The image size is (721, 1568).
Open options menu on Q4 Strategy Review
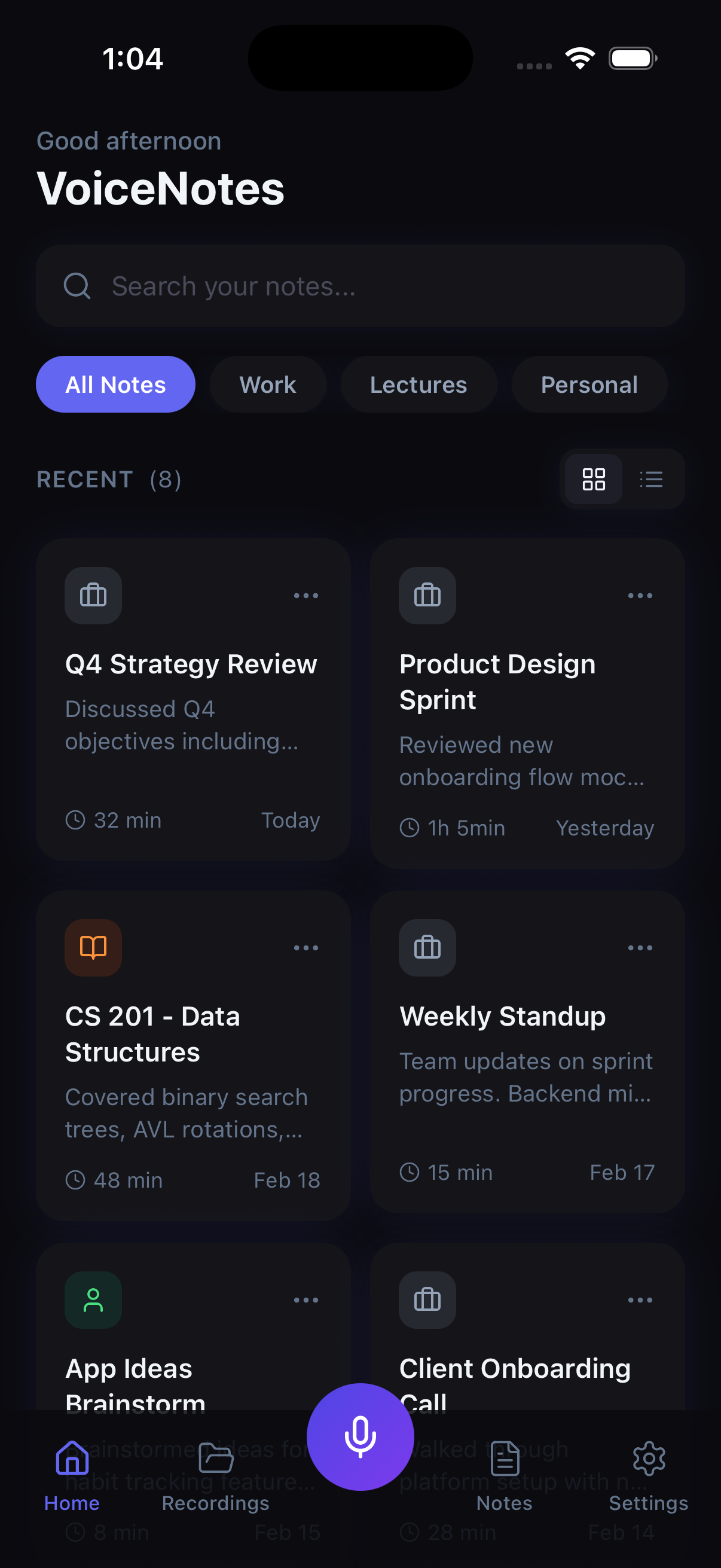click(x=307, y=595)
